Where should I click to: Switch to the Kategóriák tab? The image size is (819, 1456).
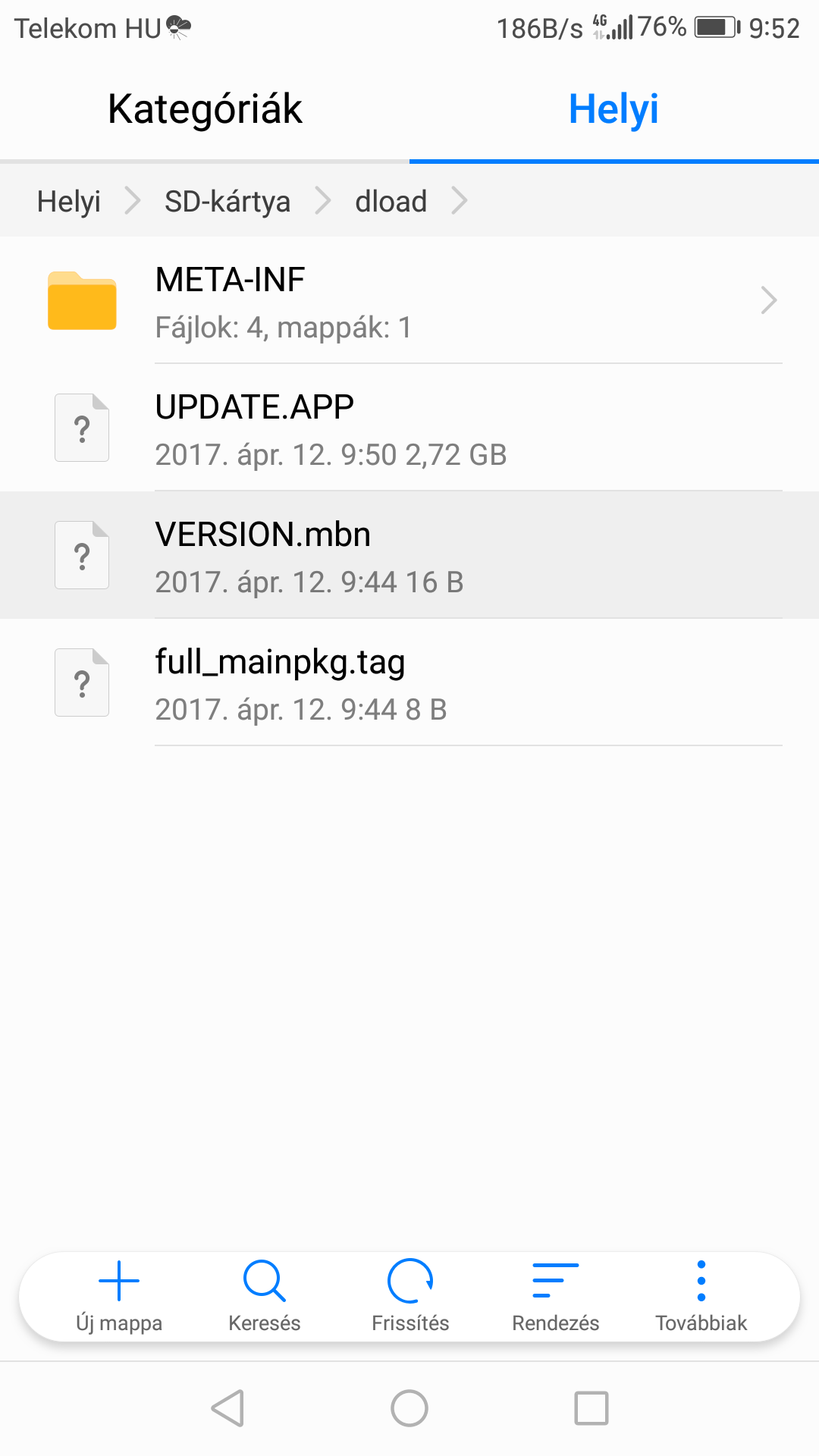pyautogui.click(x=205, y=109)
